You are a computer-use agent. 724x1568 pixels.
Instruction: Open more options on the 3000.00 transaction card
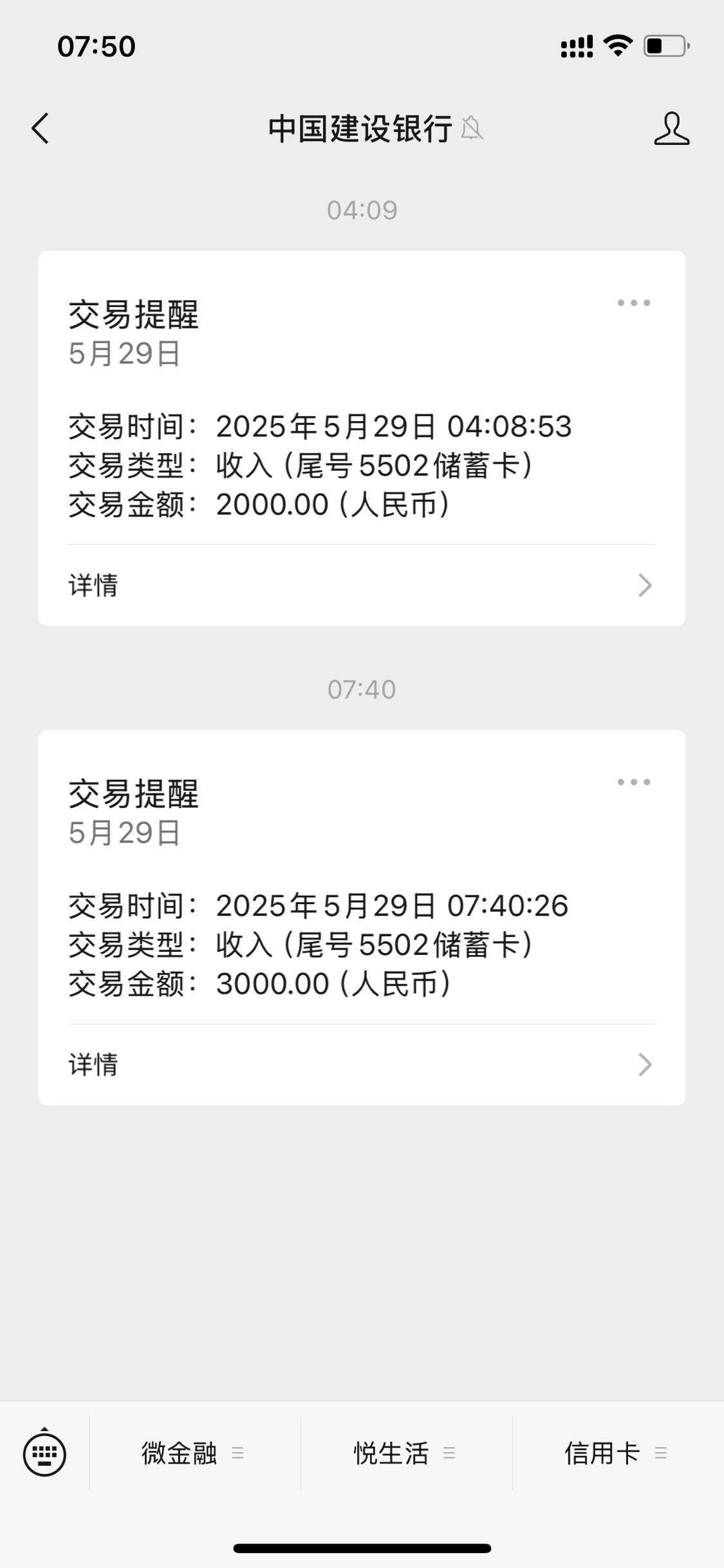pyautogui.click(x=633, y=782)
